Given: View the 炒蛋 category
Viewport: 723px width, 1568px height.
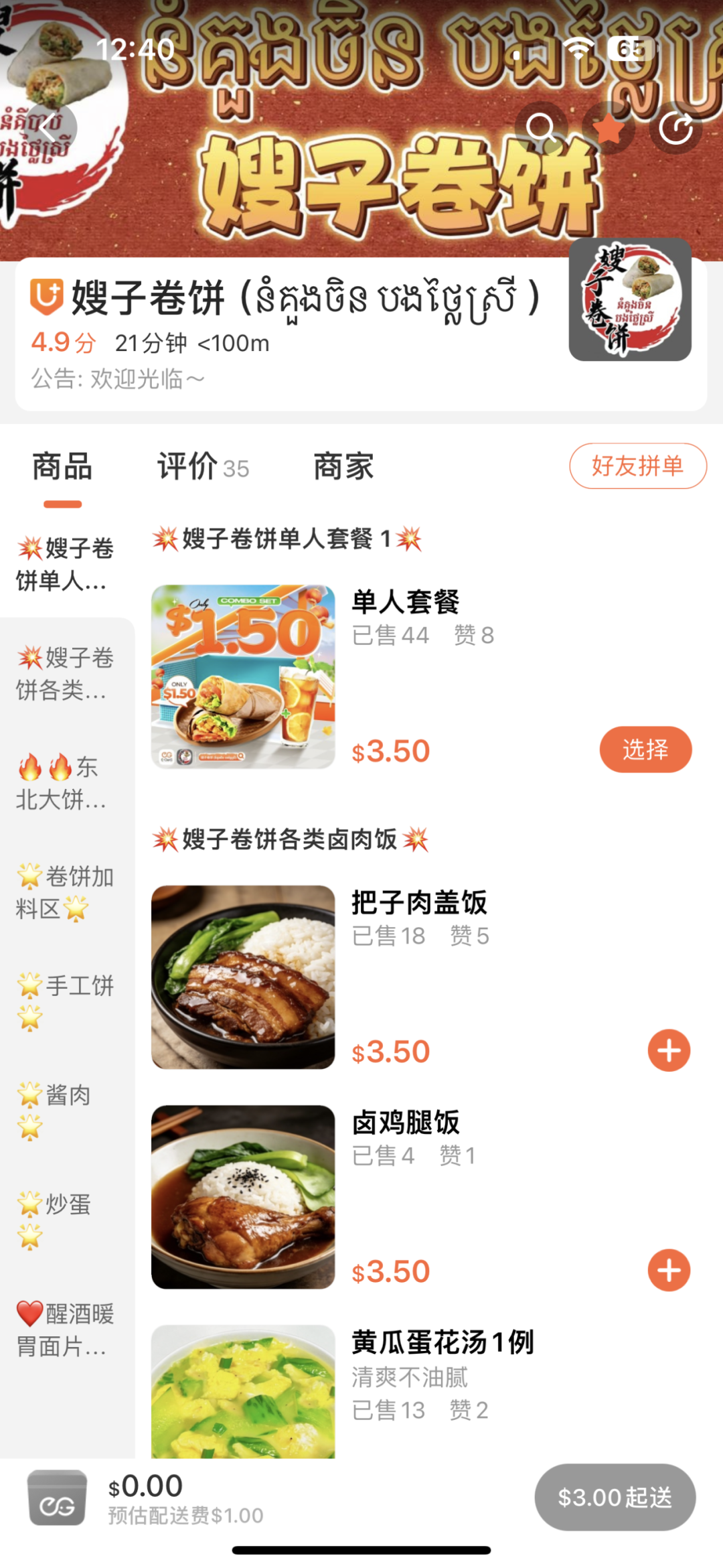Looking at the screenshot, I should 57,1220.
